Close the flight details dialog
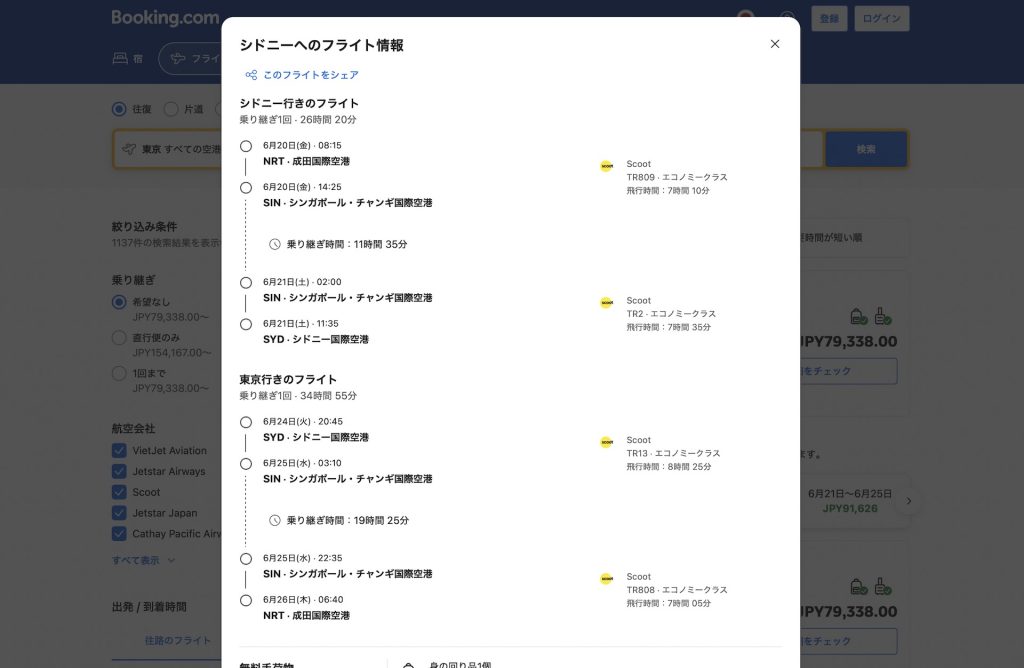1024x668 pixels. pyautogui.click(x=774, y=44)
